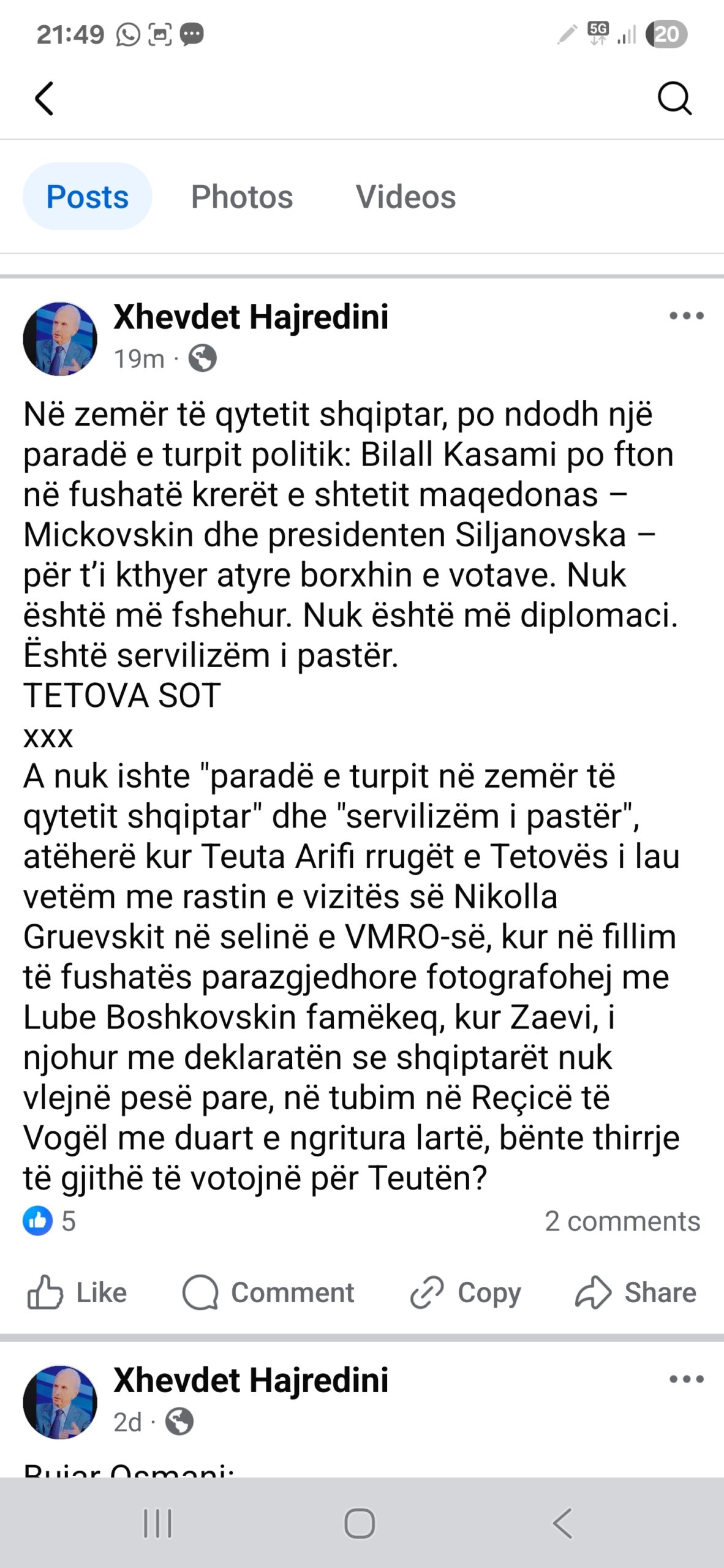This screenshot has height=1568, width=724.
Task: Share the TETOVA SOT post
Action: click(x=636, y=1292)
